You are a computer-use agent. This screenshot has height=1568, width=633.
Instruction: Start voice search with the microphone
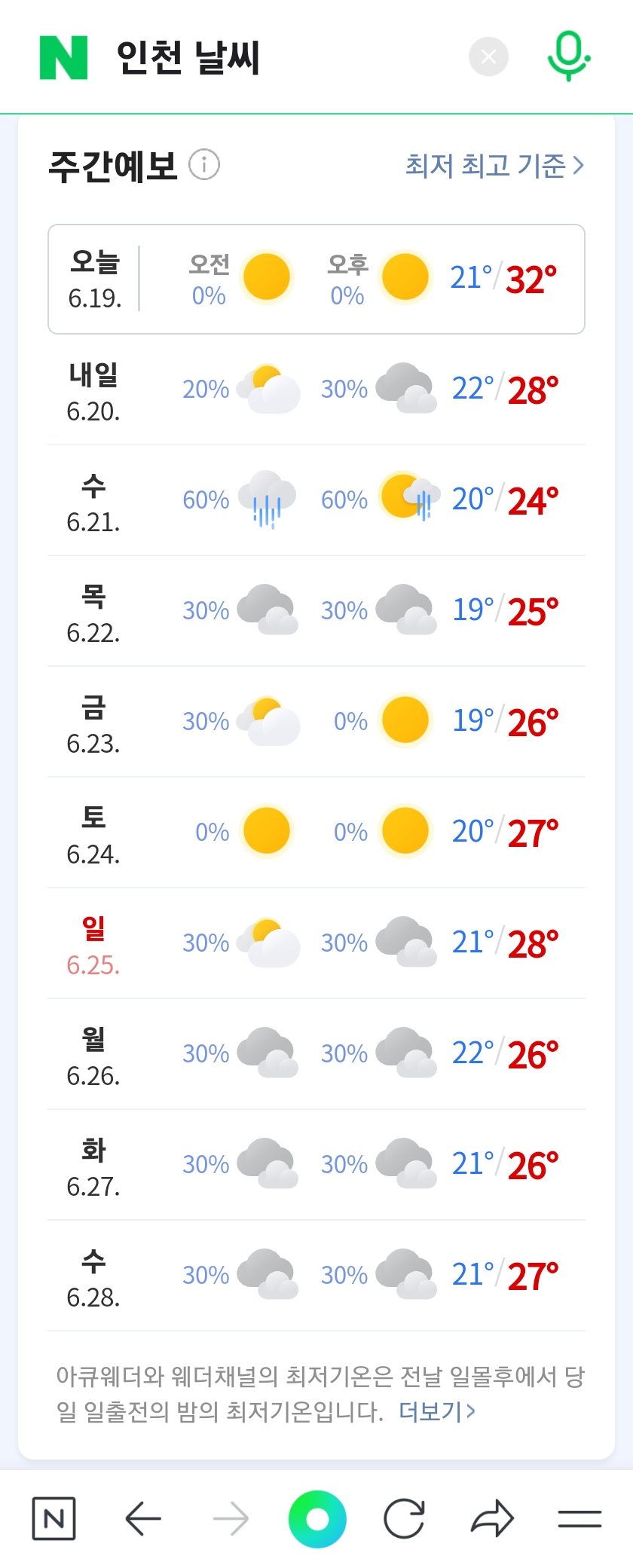(x=568, y=56)
